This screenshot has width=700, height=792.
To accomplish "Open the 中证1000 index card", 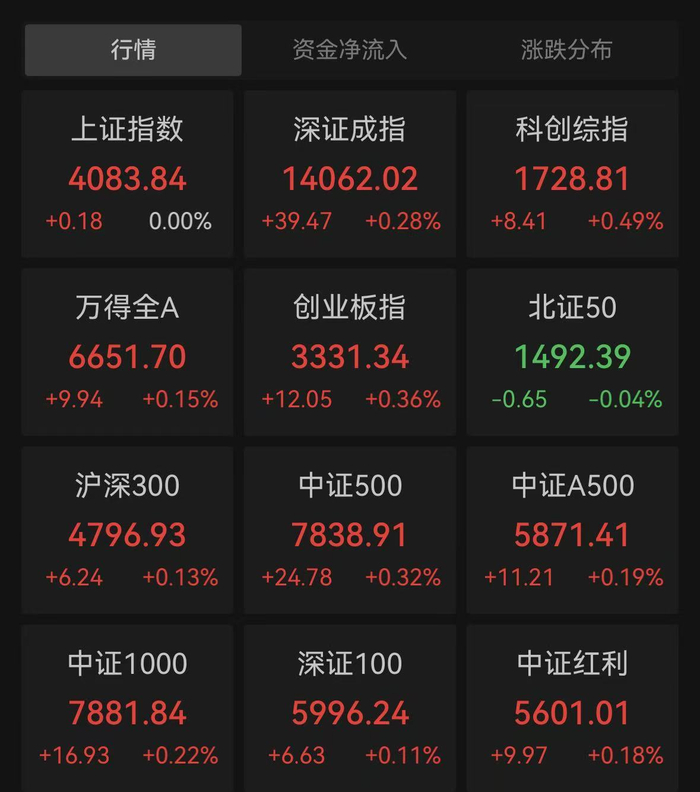I will (127, 709).
